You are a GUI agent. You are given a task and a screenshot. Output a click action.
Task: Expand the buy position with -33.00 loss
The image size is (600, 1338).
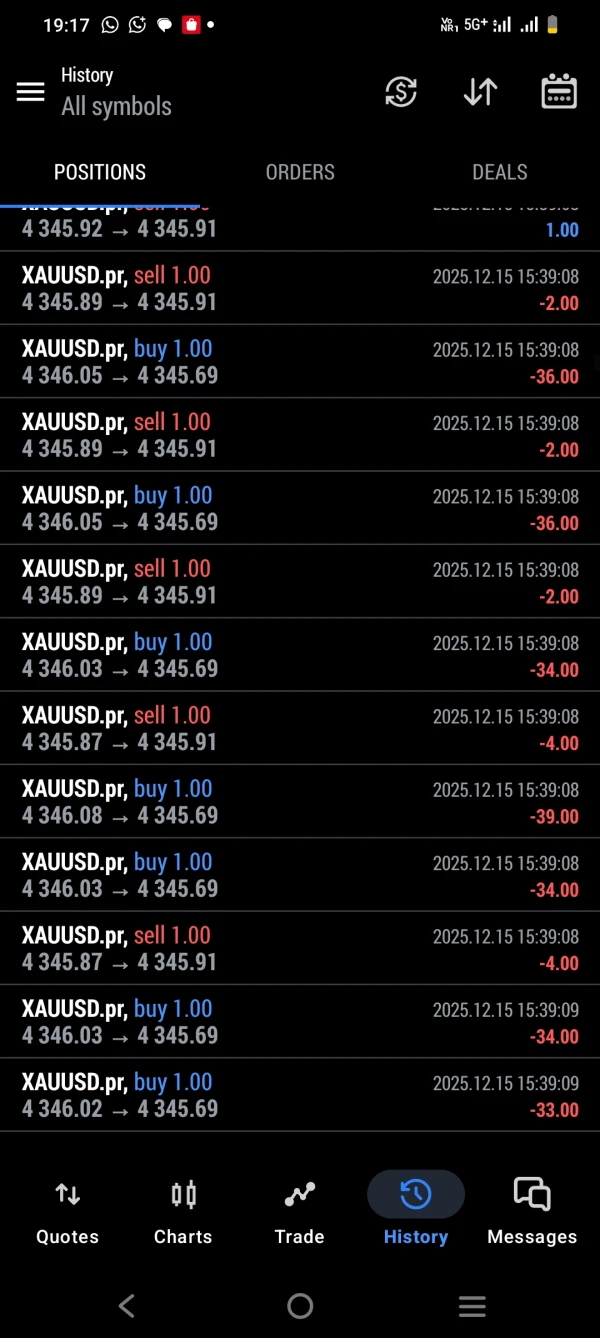(300, 1095)
